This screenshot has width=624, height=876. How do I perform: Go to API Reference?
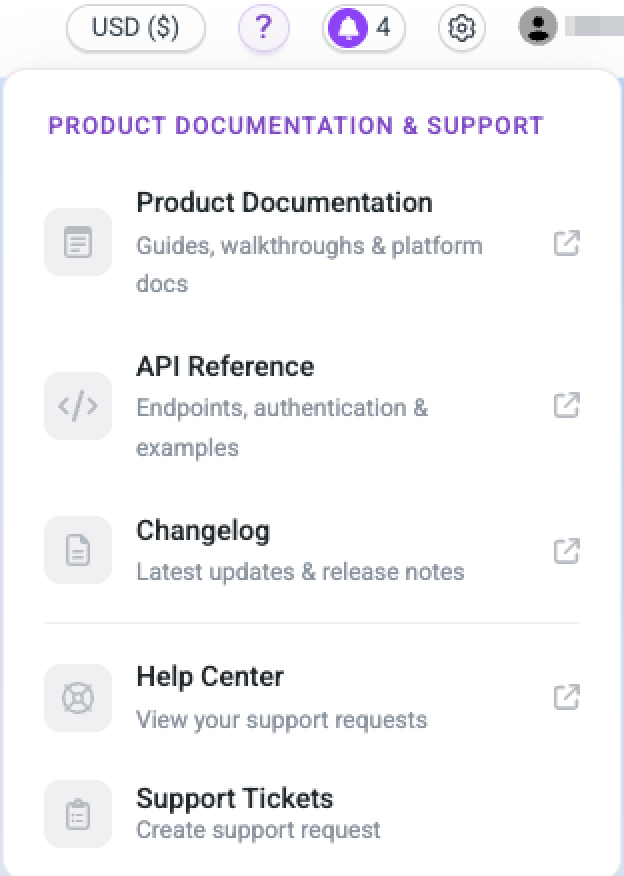tap(225, 367)
